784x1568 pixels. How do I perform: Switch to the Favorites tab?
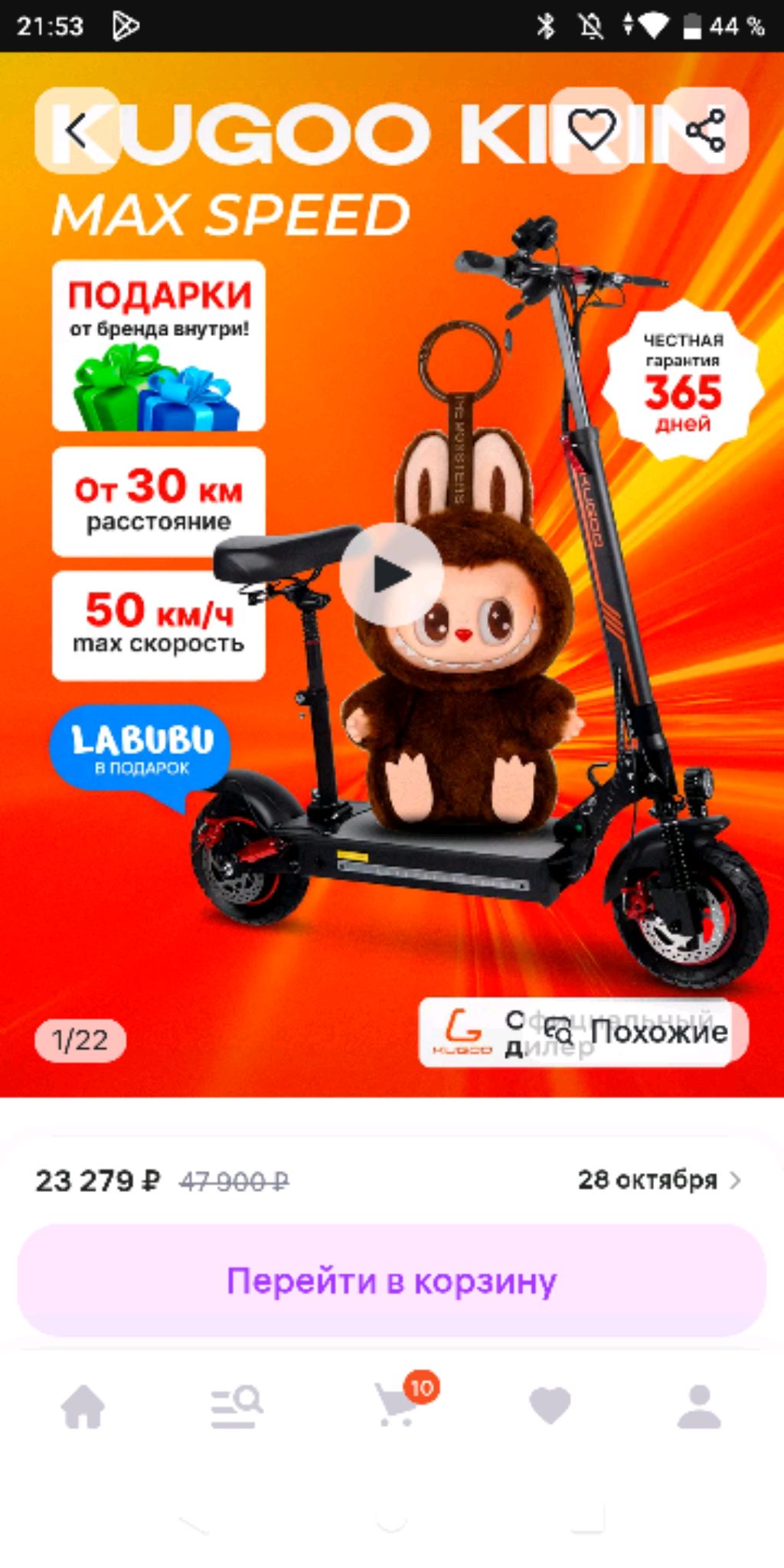coord(550,1406)
